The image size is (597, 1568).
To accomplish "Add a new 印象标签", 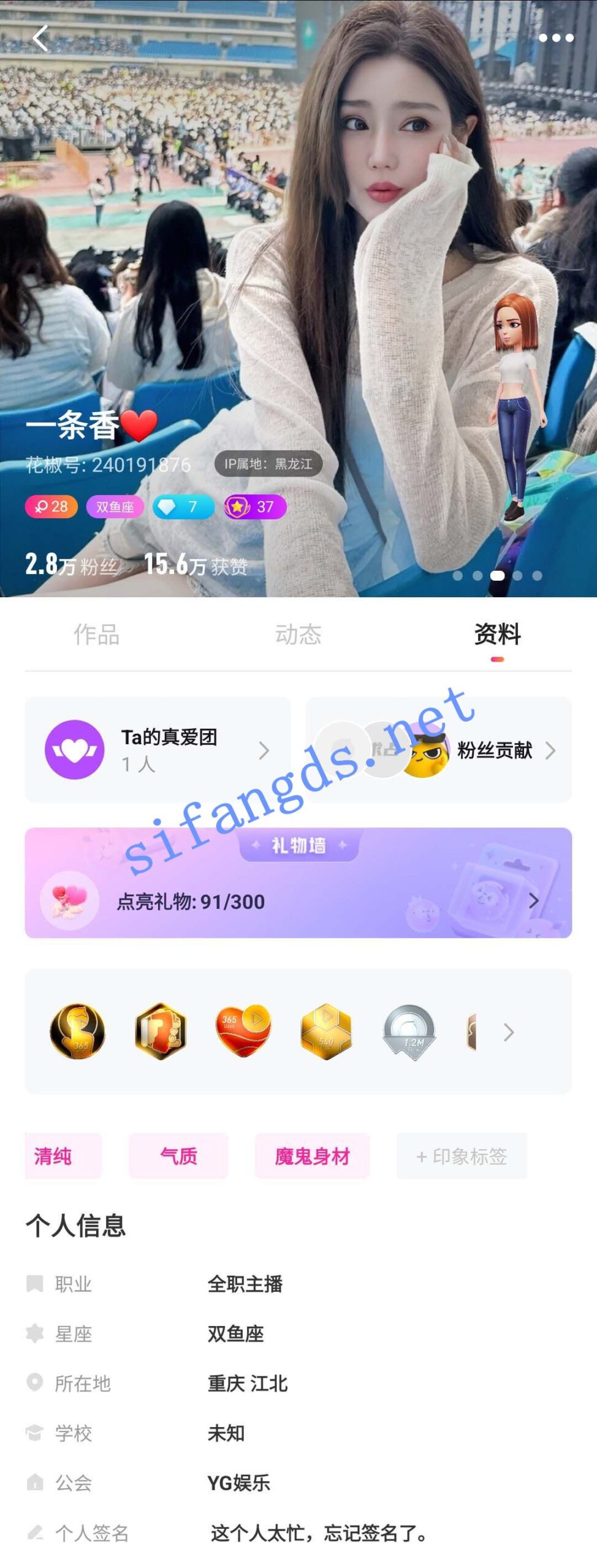I will pyautogui.click(x=462, y=1156).
